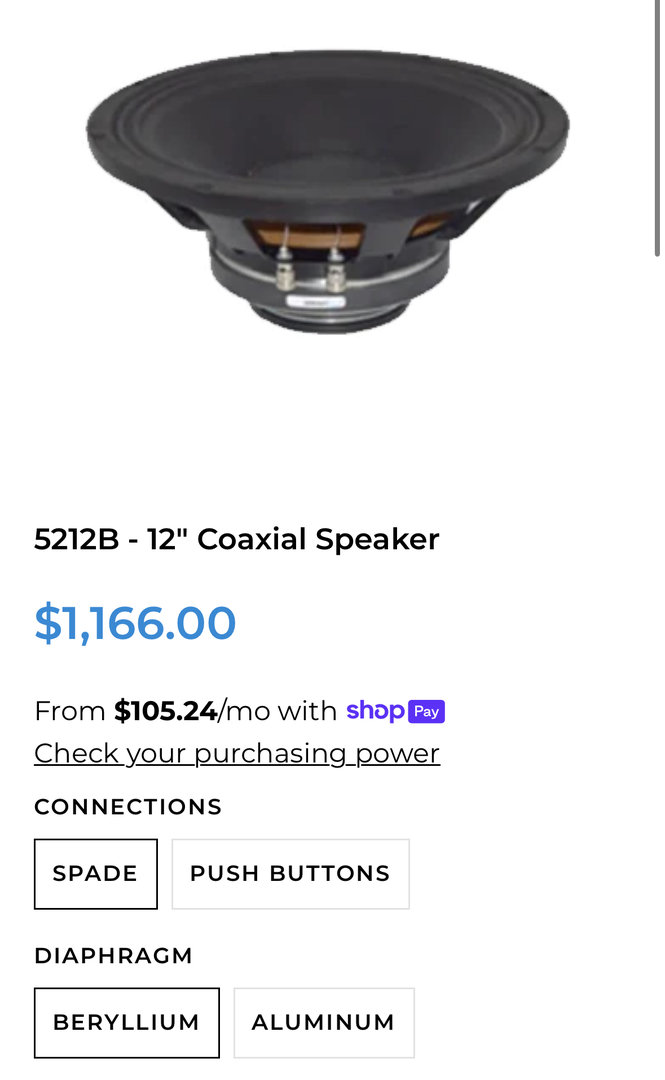Open the Check your purchasing power link
Screen dimensions: 665x1080
tap(237, 753)
